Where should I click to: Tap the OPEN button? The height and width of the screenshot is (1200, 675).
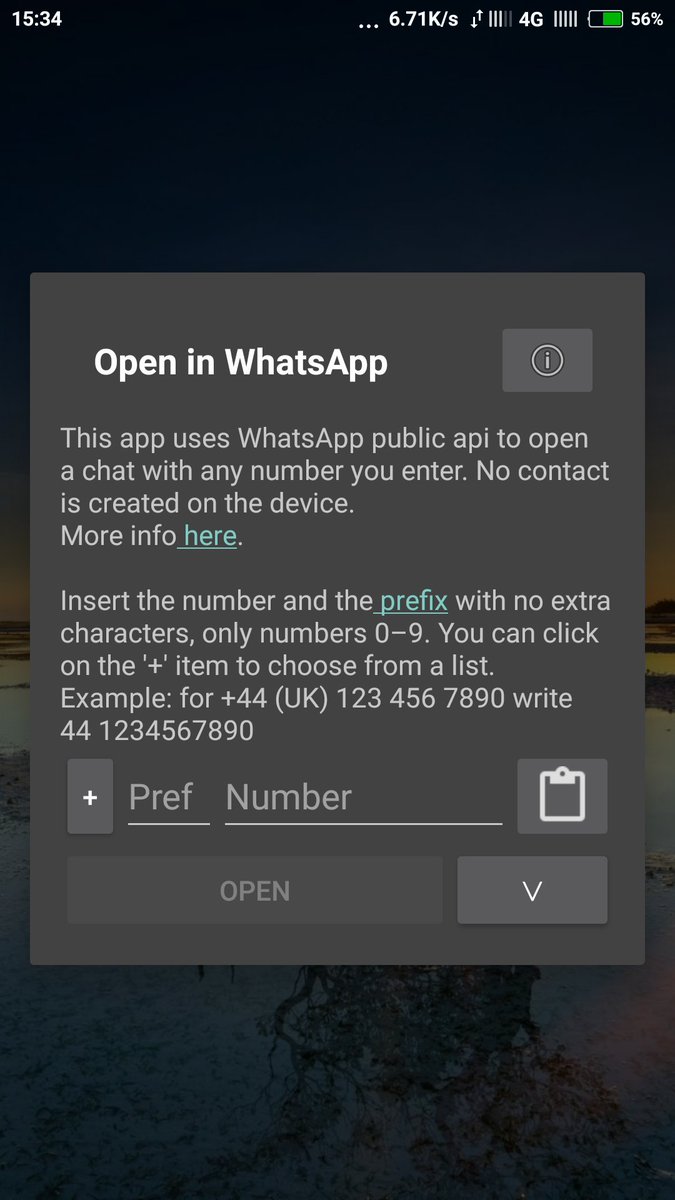point(255,890)
